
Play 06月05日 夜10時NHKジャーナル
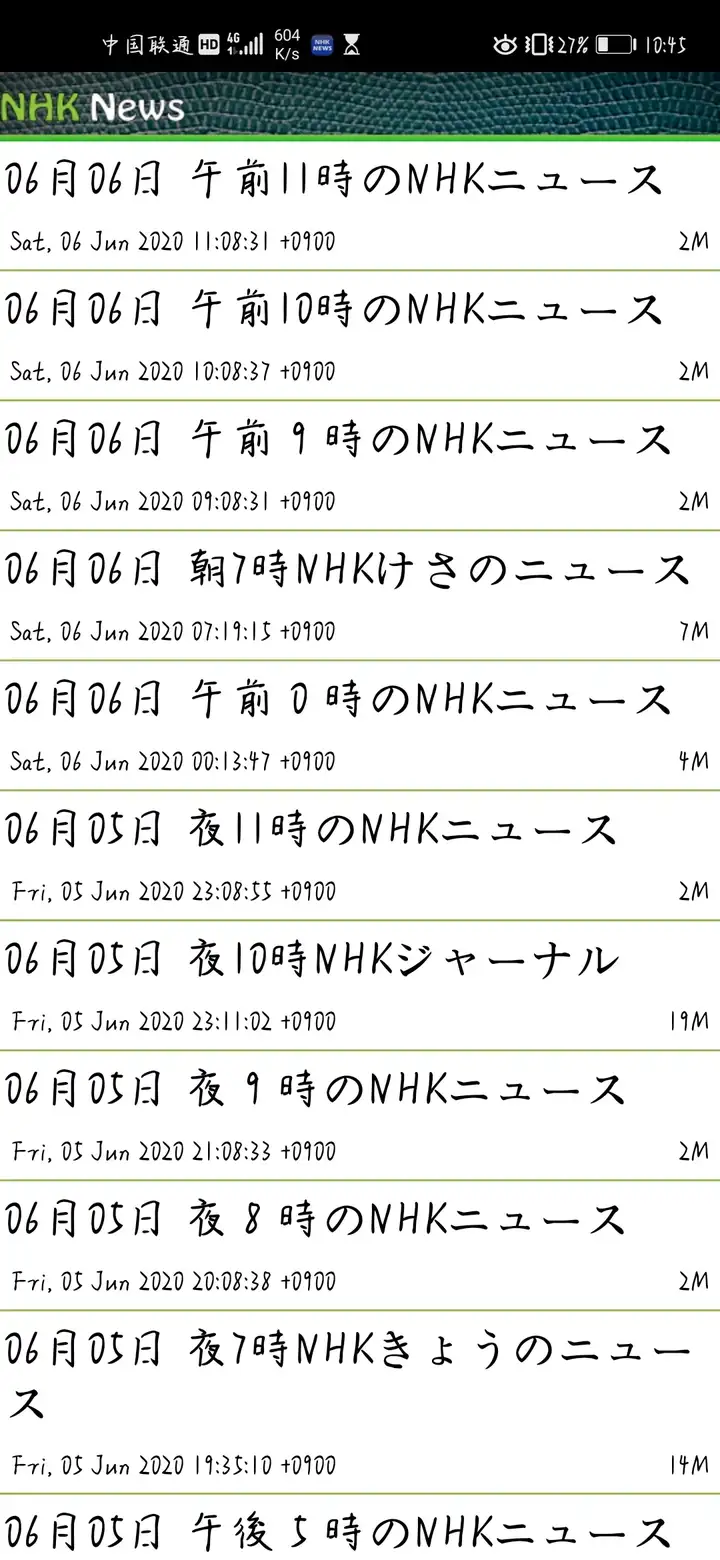coord(360,986)
